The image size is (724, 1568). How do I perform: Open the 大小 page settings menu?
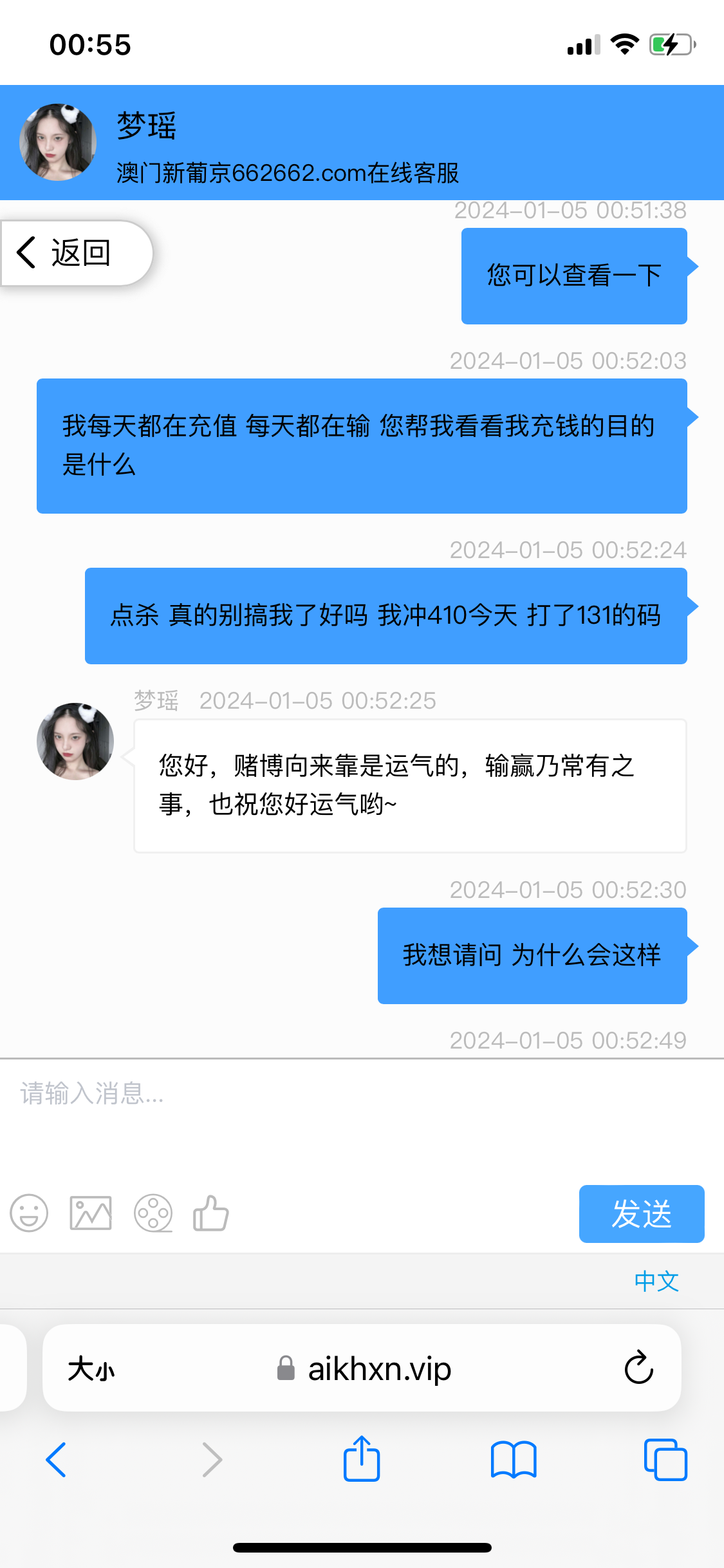(91, 1368)
